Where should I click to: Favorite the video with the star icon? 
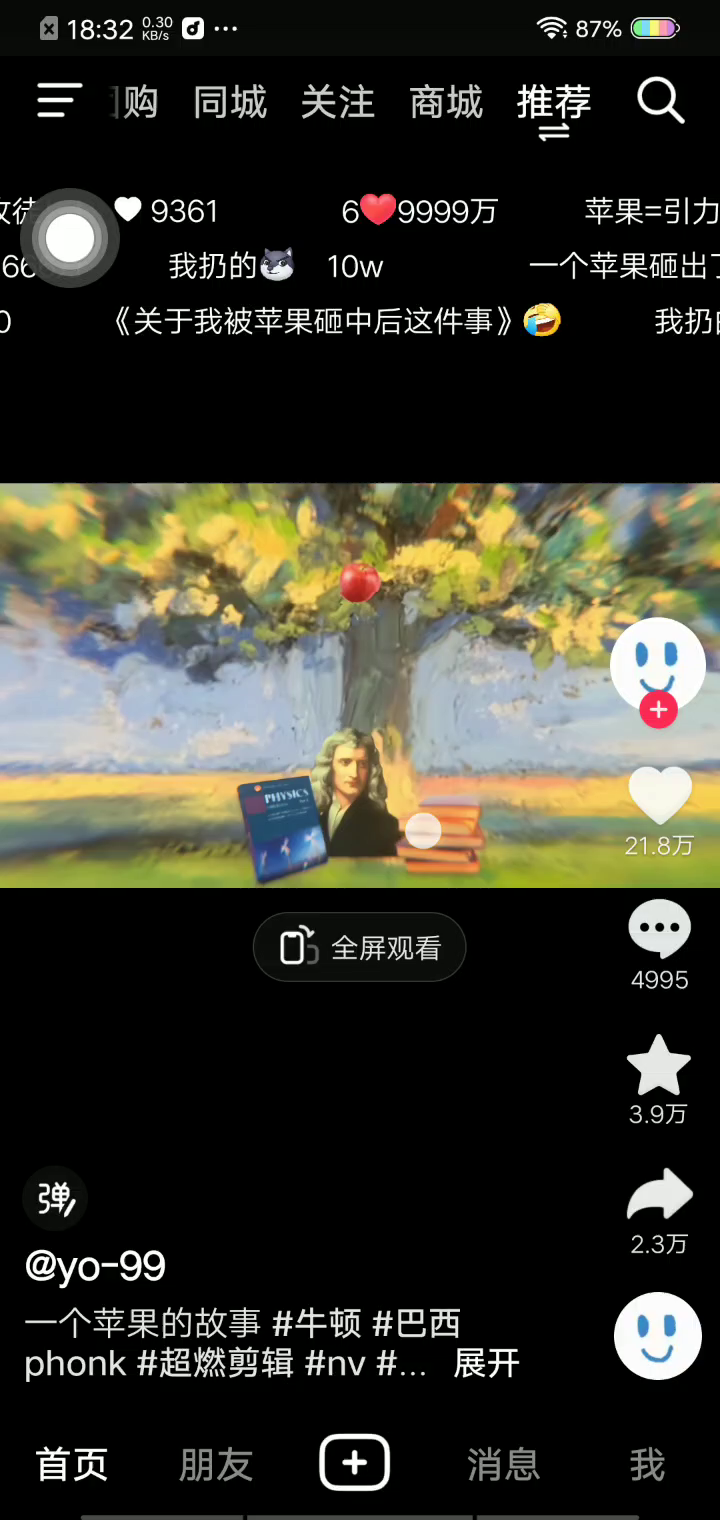point(659,1066)
